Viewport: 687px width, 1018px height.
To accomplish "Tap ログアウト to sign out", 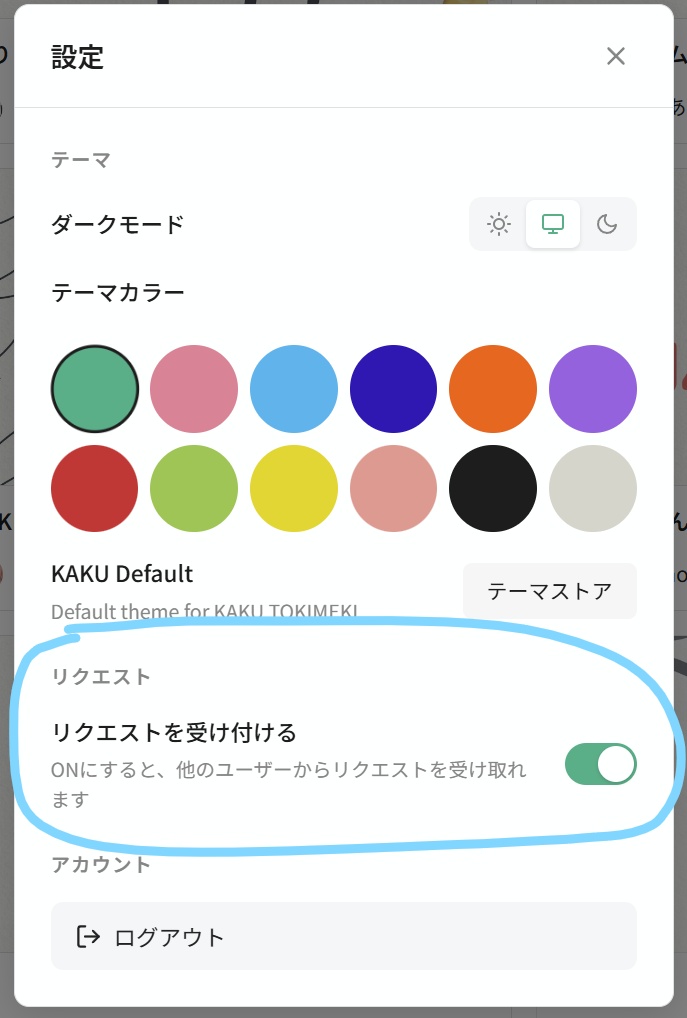I will (x=343, y=936).
